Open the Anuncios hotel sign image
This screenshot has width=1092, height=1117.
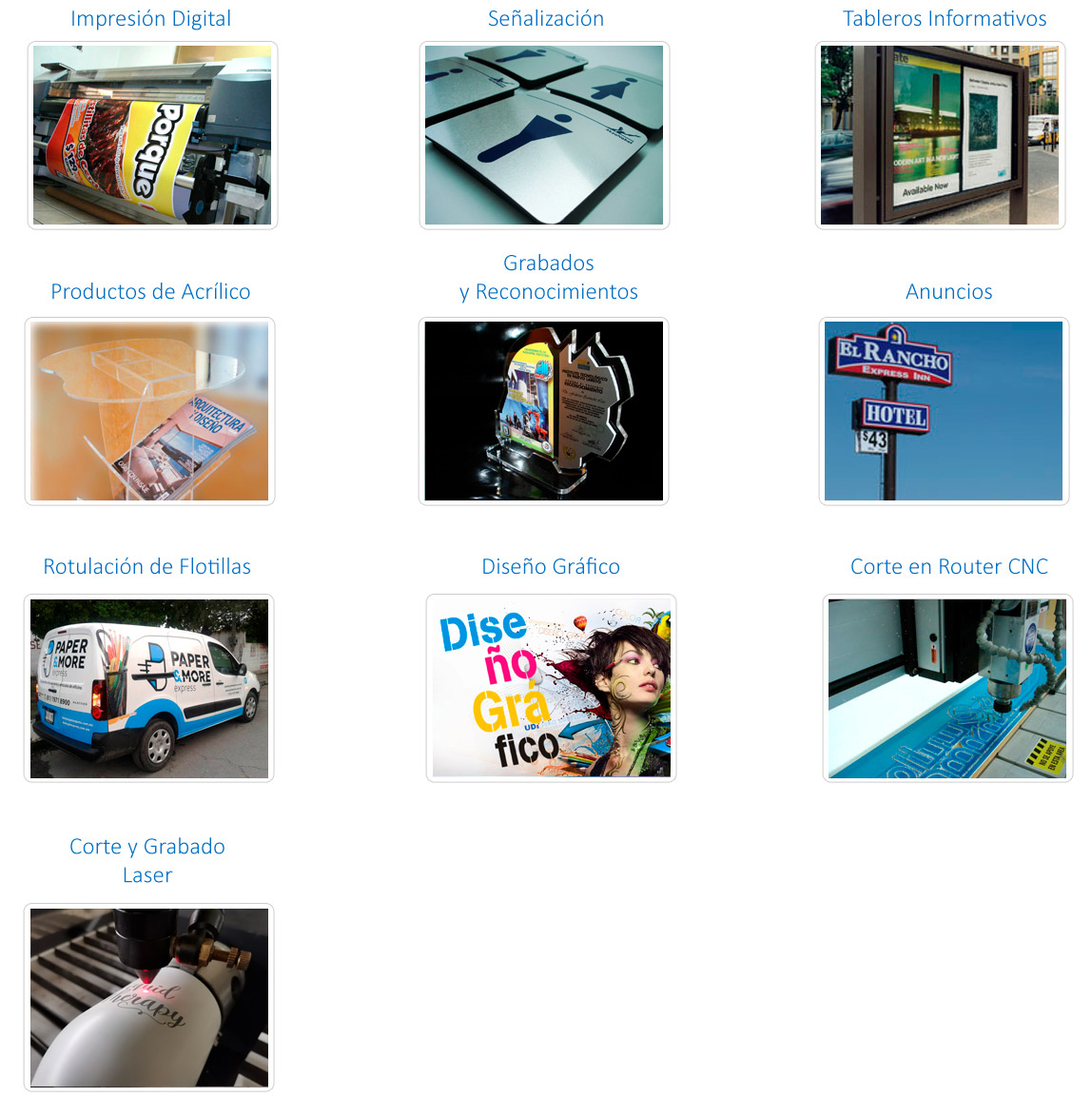tap(944, 411)
